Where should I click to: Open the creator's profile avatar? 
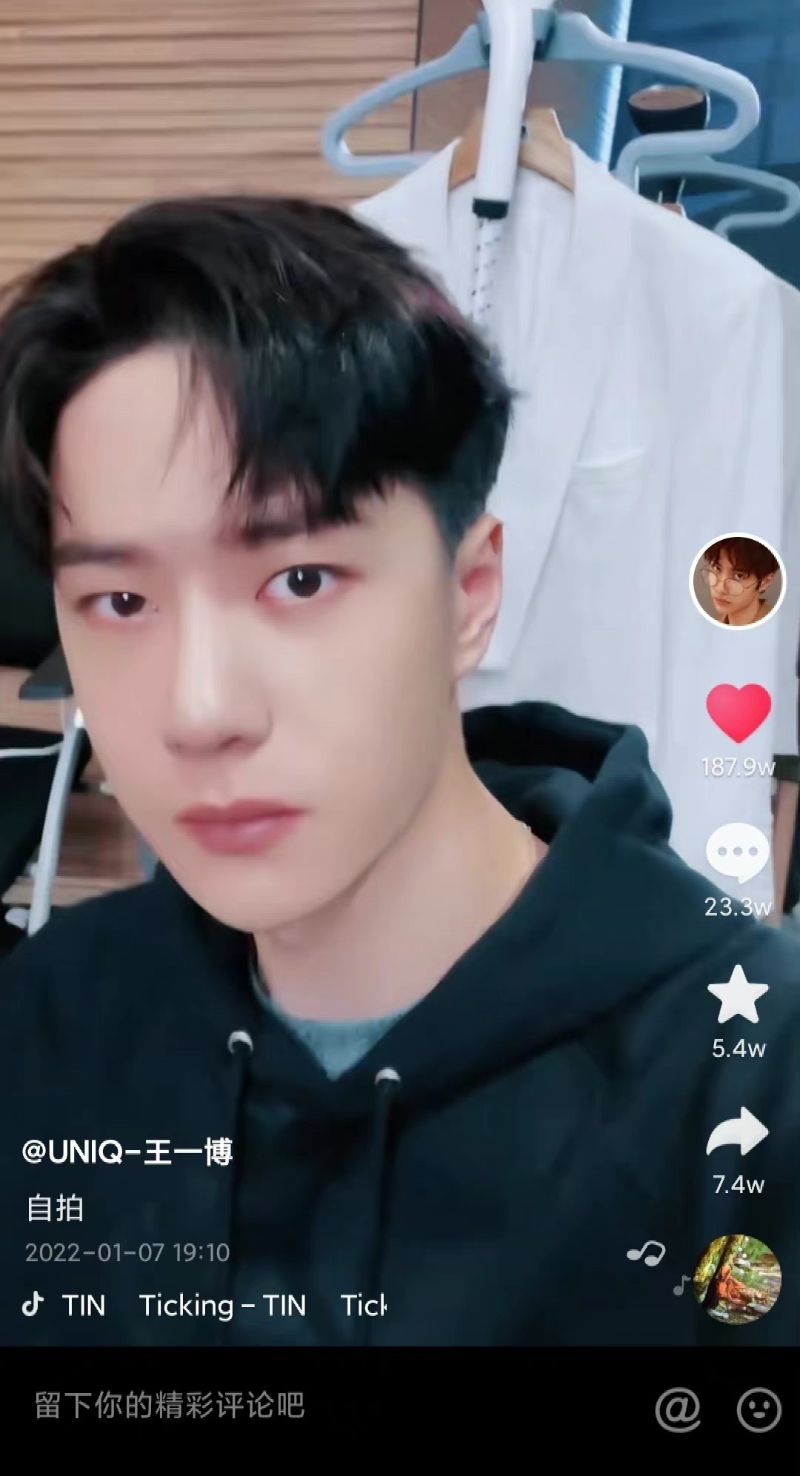(738, 581)
